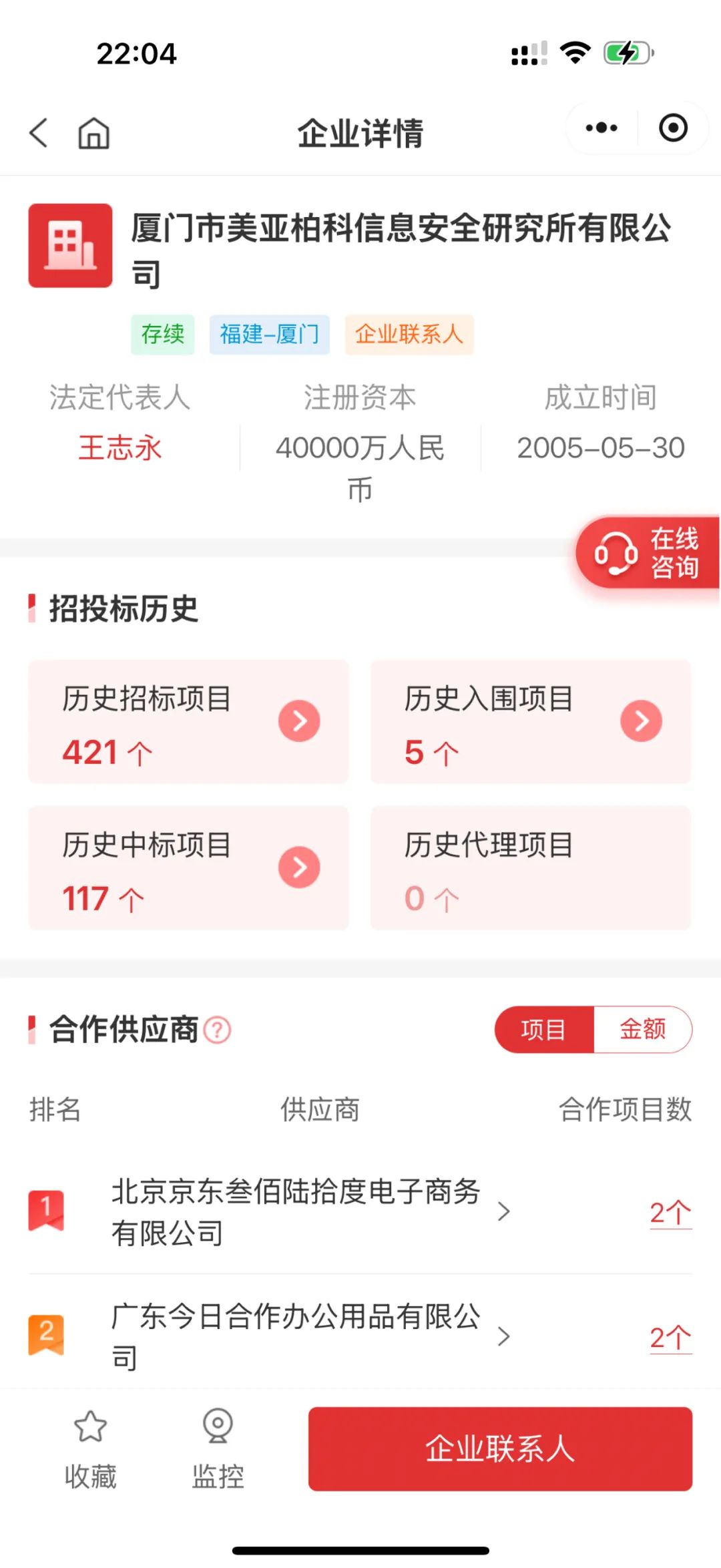Tap the red 企业联系人 bottom button

500,1449
